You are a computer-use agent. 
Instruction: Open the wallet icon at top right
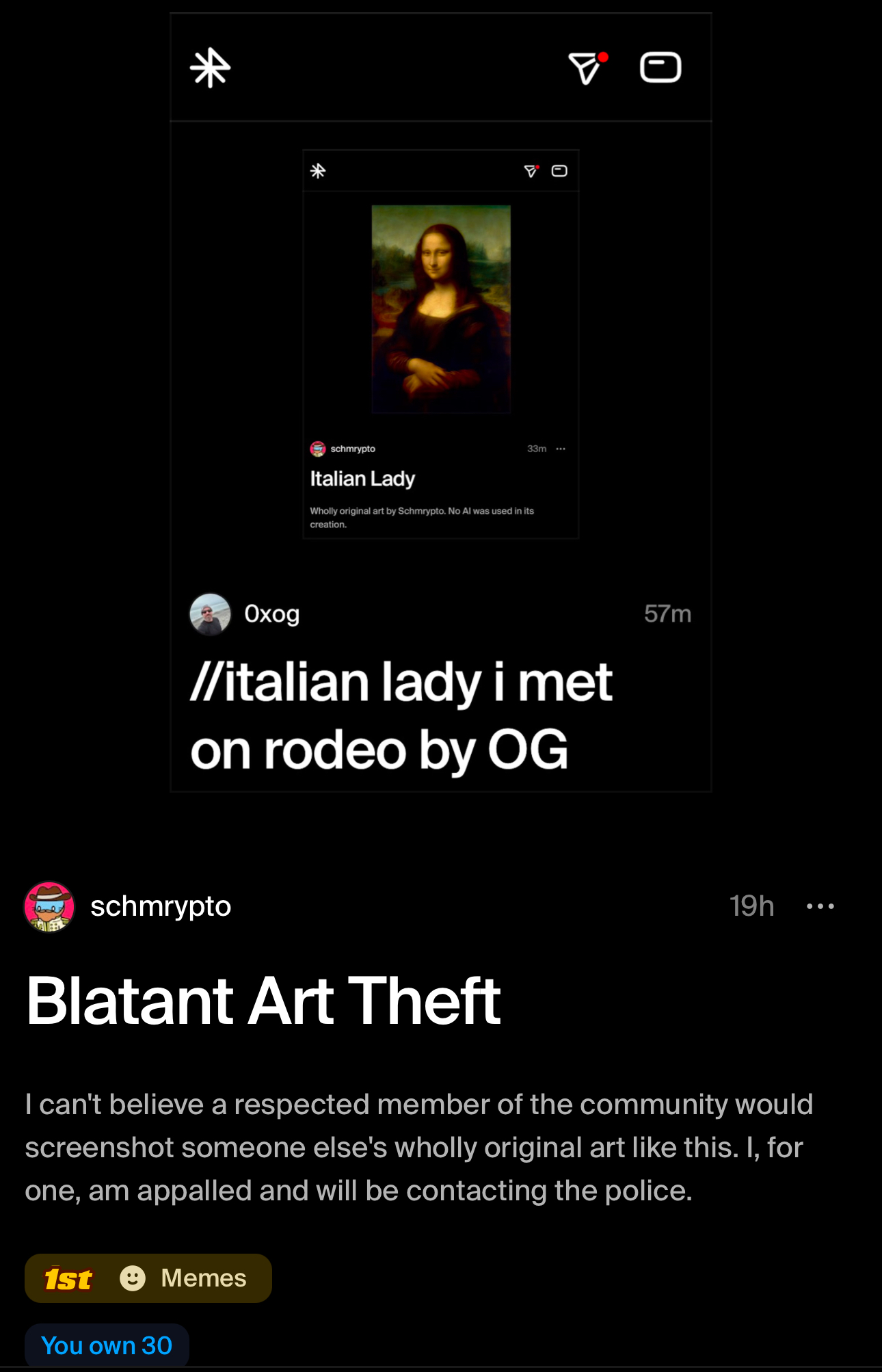pyautogui.click(x=662, y=67)
